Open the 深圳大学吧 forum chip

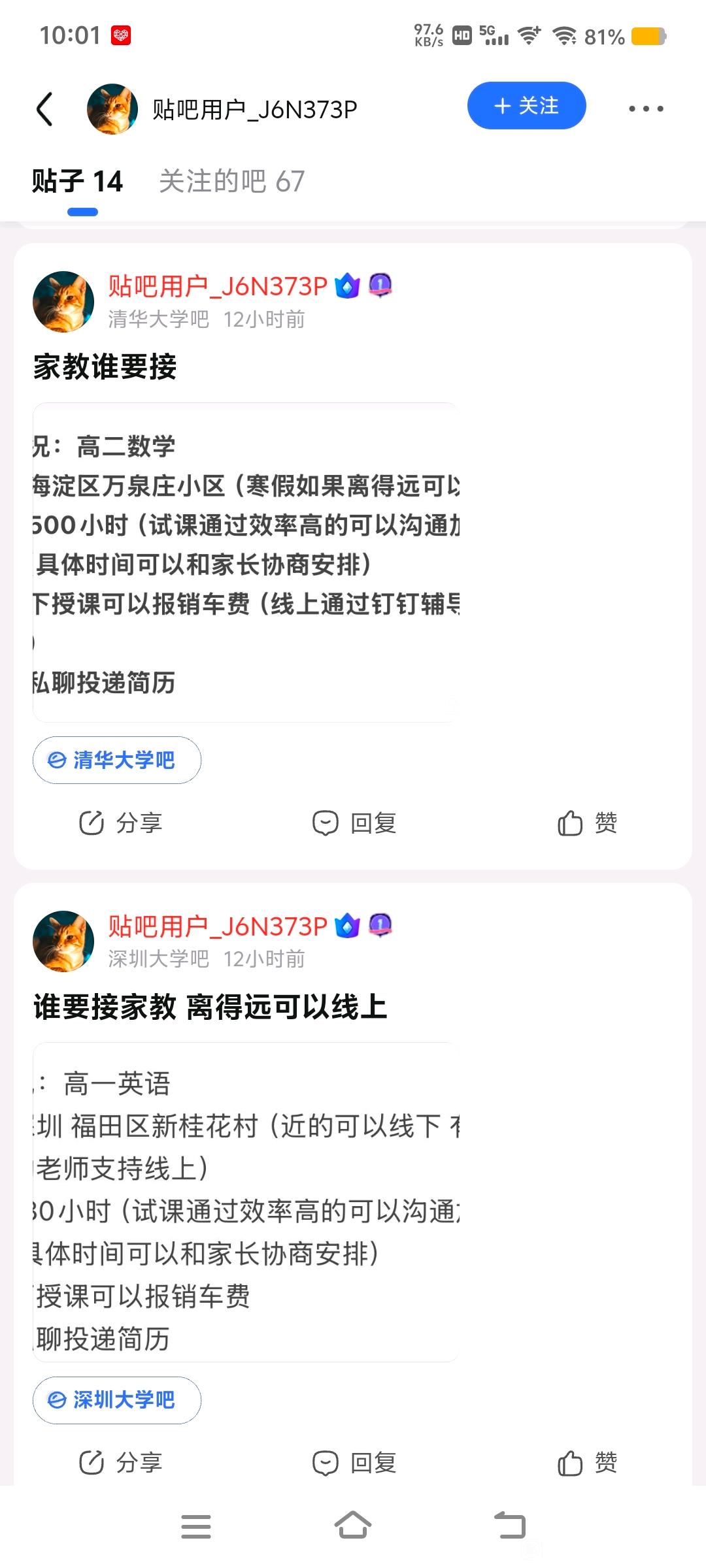click(x=117, y=1399)
